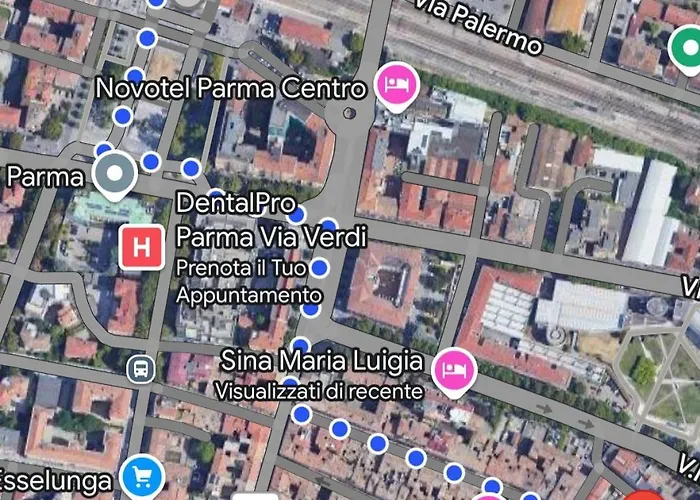Open the Novotel Parma Centro hotel pin
The width and height of the screenshot is (700, 500).
(396, 84)
